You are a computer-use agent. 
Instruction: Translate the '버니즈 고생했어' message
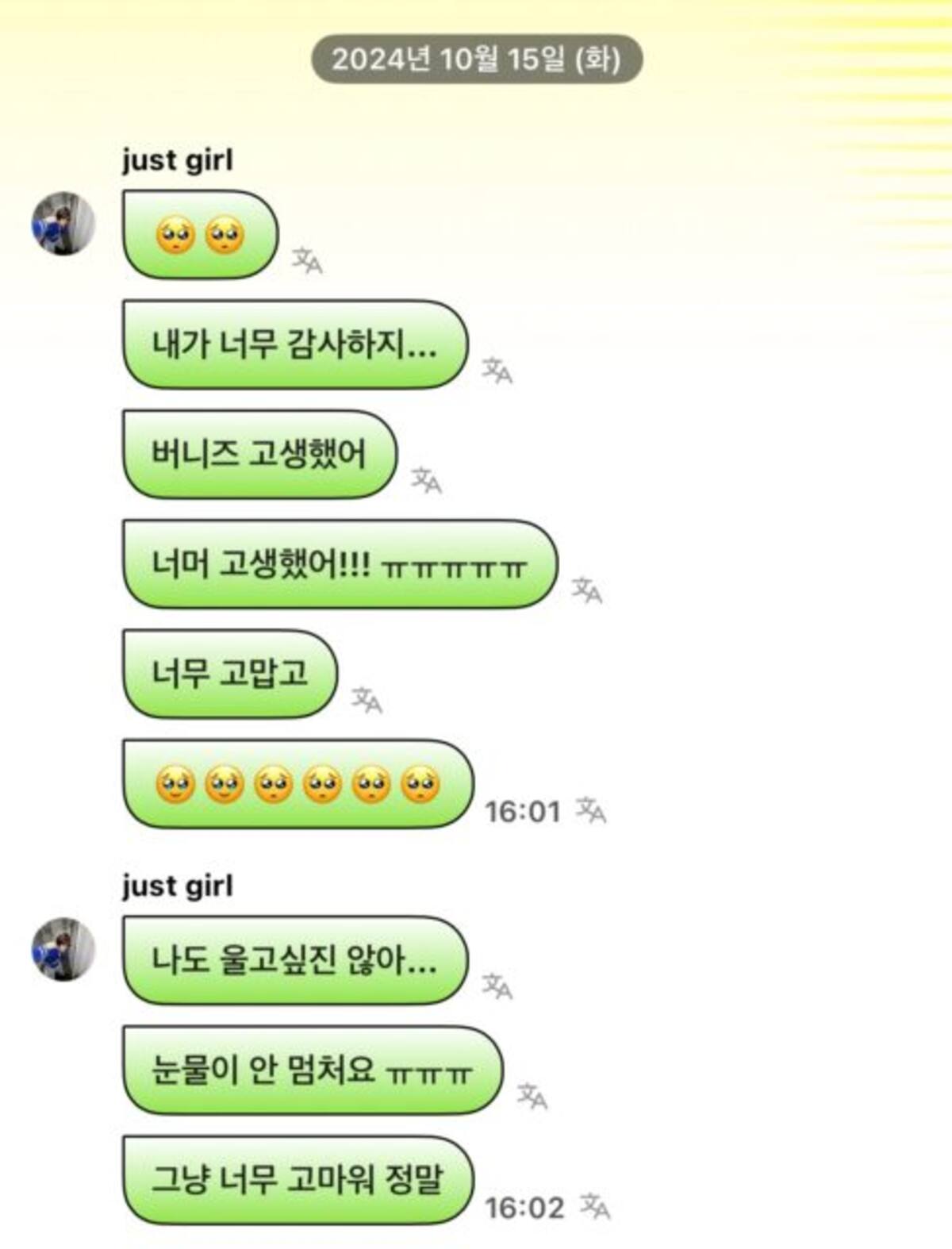(x=426, y=479)
